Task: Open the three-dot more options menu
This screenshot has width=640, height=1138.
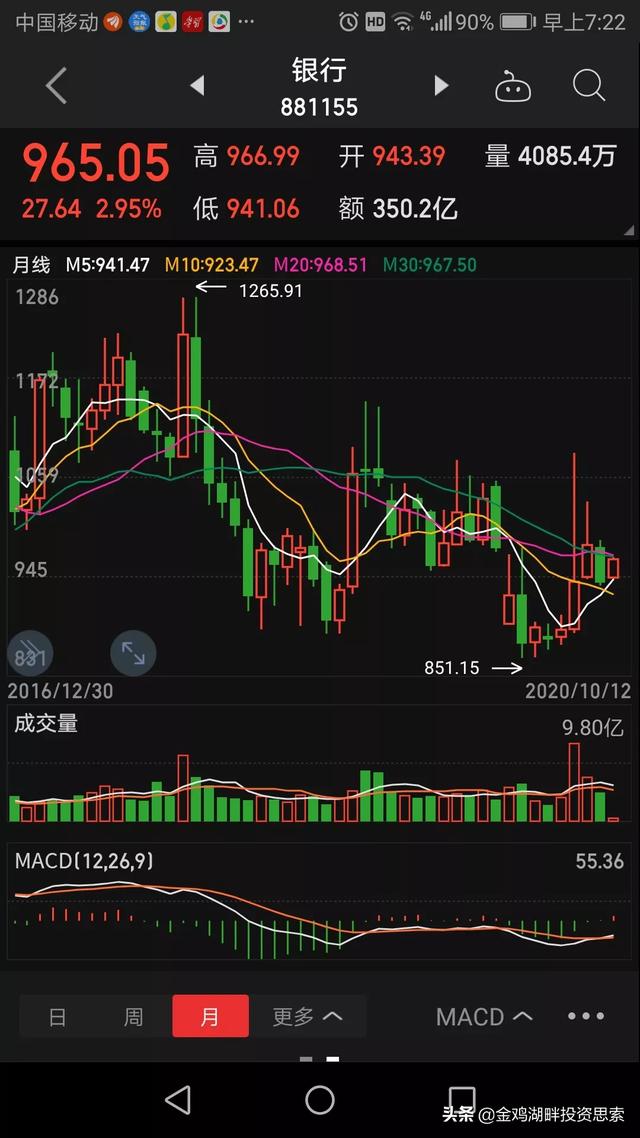Action: (x=586, y=1017)
